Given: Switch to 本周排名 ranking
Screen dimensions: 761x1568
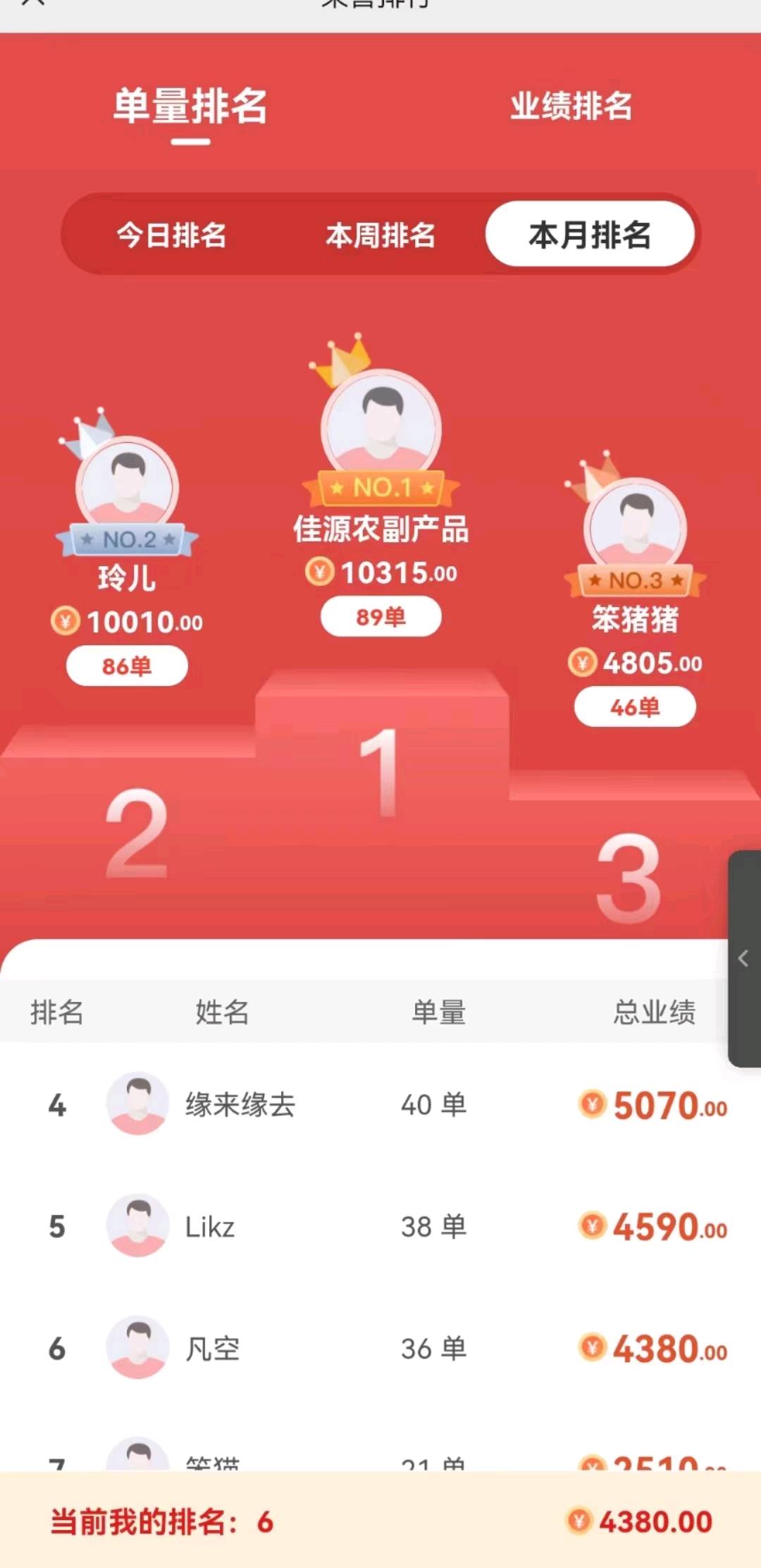Looking at the screenshot, I should click(380, 238).
